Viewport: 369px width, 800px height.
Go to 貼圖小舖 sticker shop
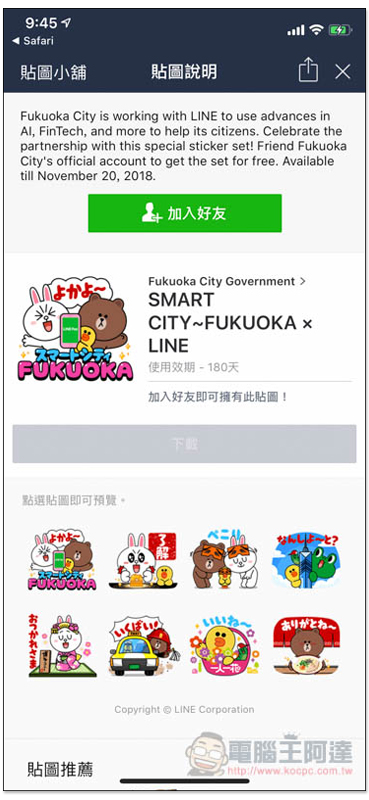pos(53,72)
